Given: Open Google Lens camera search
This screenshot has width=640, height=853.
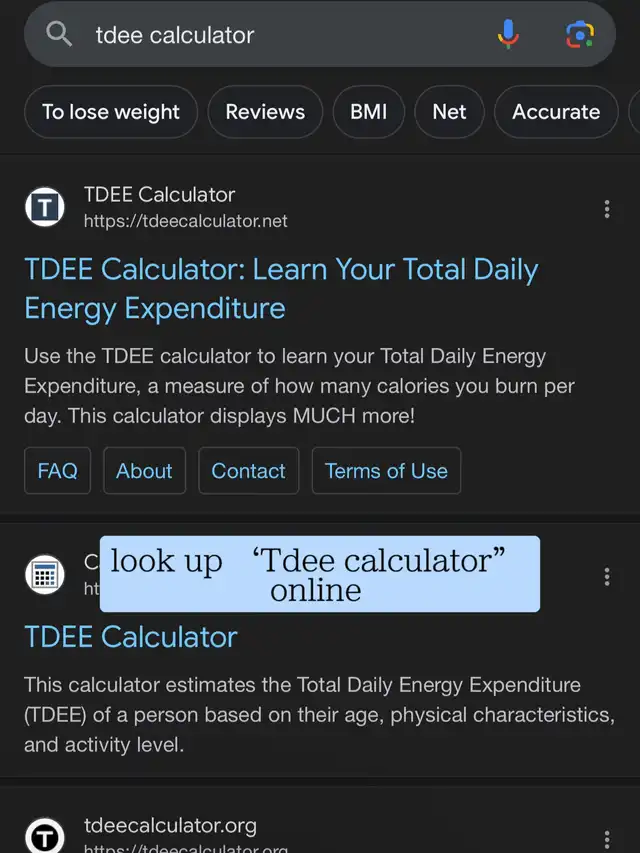Looking at the screenshot, I should point(579,35).
